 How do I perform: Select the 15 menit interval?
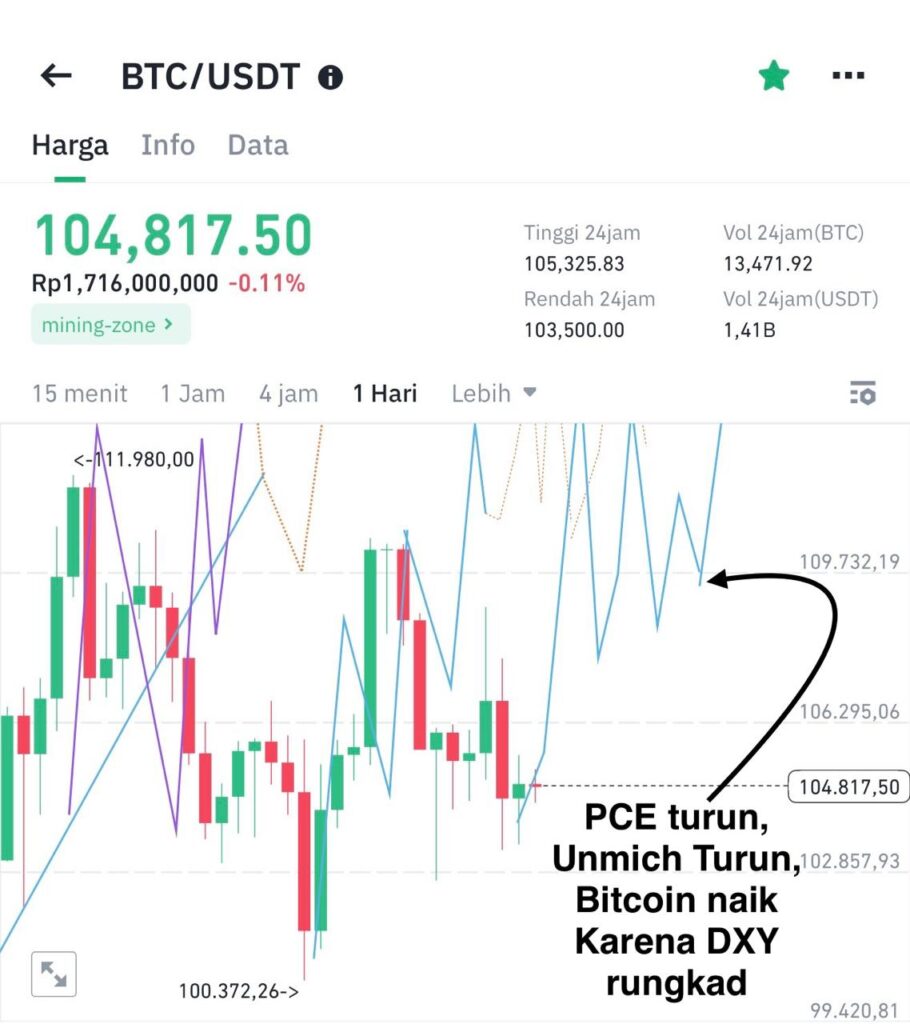click(80, 393)
